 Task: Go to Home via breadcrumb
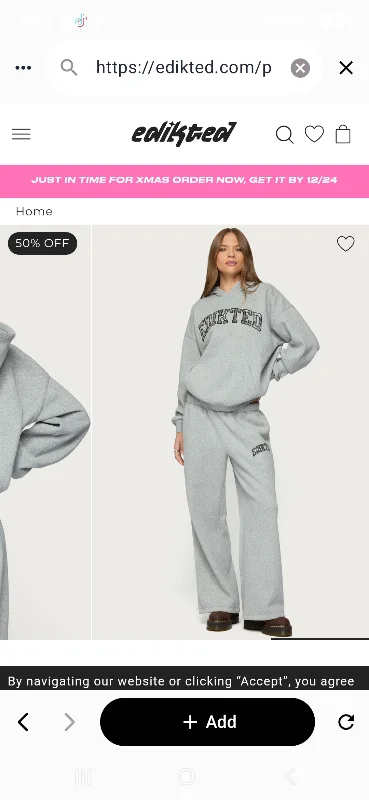coord(34,211)
